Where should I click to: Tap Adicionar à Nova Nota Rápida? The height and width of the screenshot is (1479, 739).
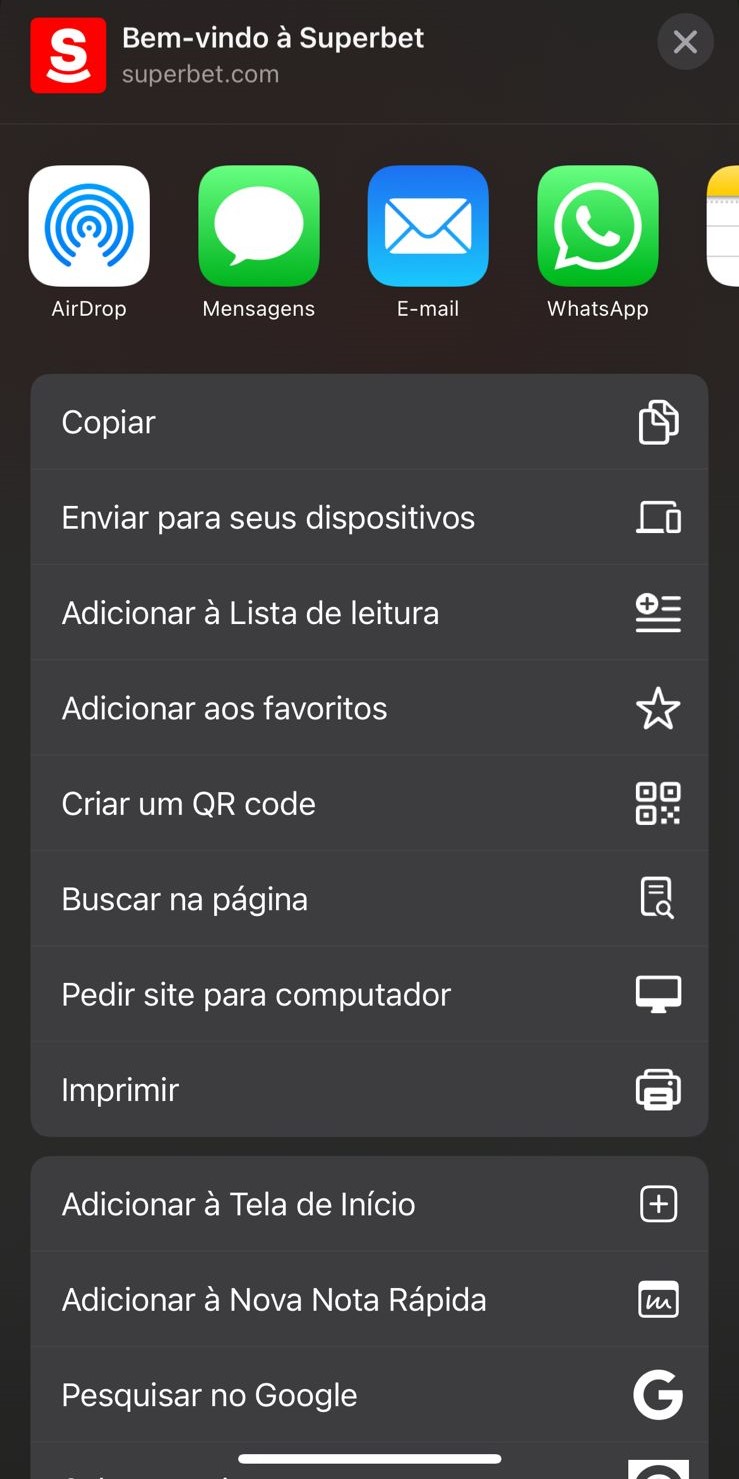[x=369, y=1299]
